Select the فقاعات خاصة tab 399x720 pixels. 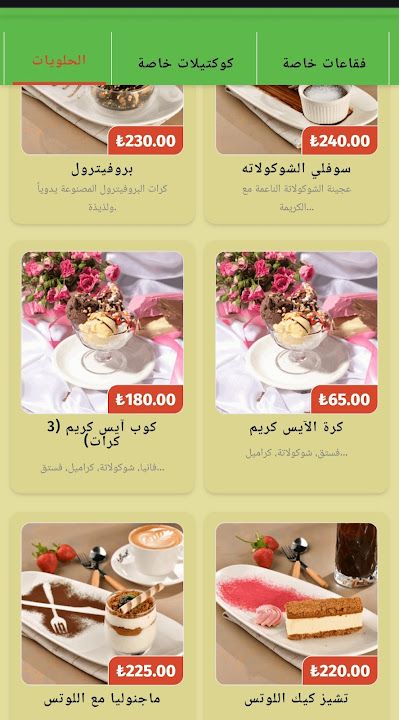[x=323, y=61]
